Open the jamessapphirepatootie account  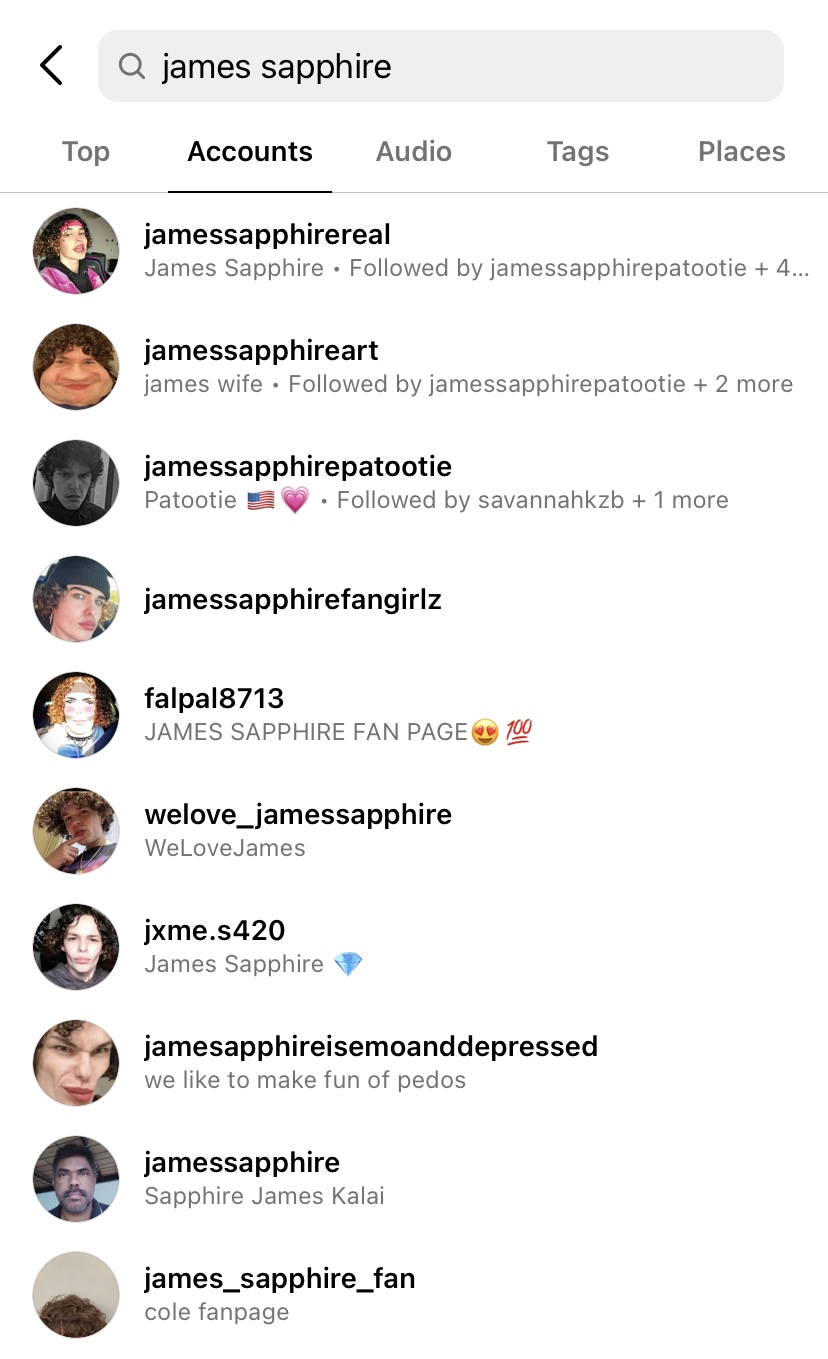tap(414, 483)
